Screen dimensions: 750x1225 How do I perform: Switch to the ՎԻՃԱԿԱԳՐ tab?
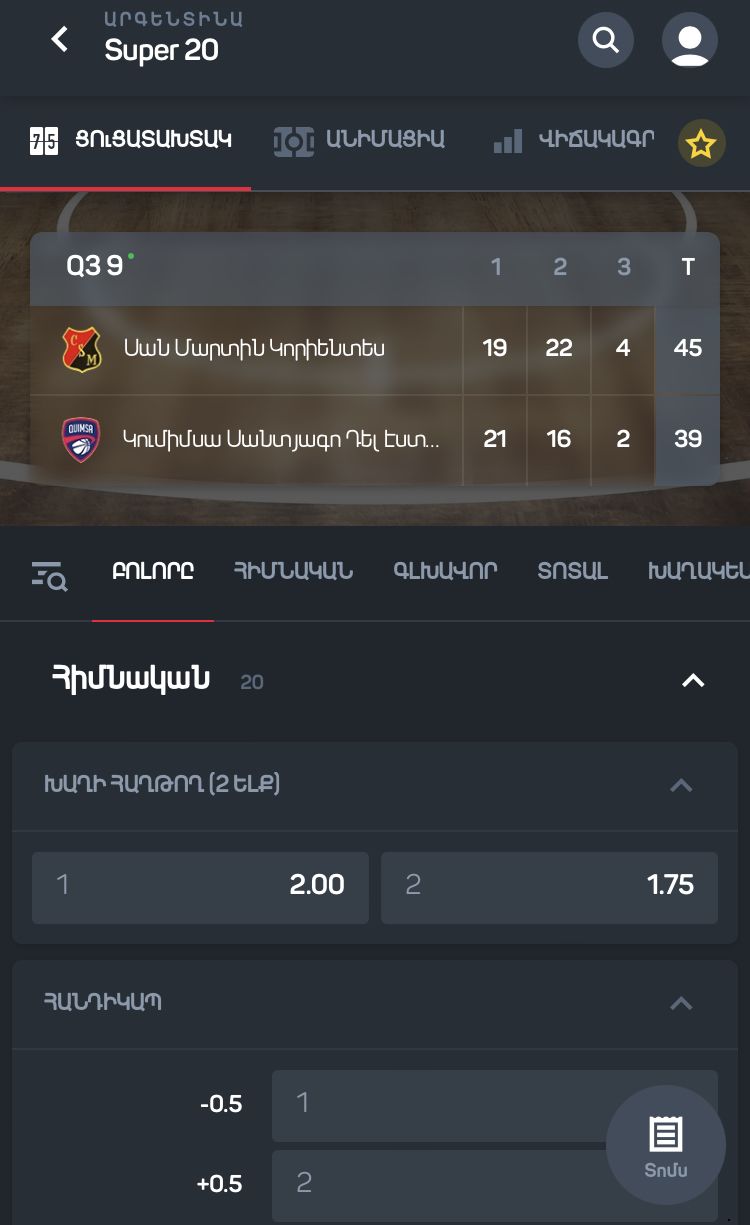coord(575,141)
